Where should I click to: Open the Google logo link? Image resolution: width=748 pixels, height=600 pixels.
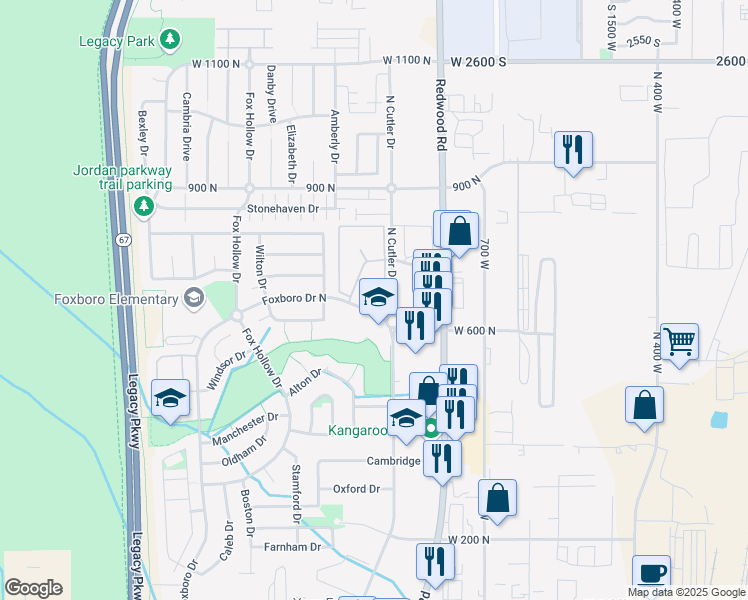coord(33,587)
